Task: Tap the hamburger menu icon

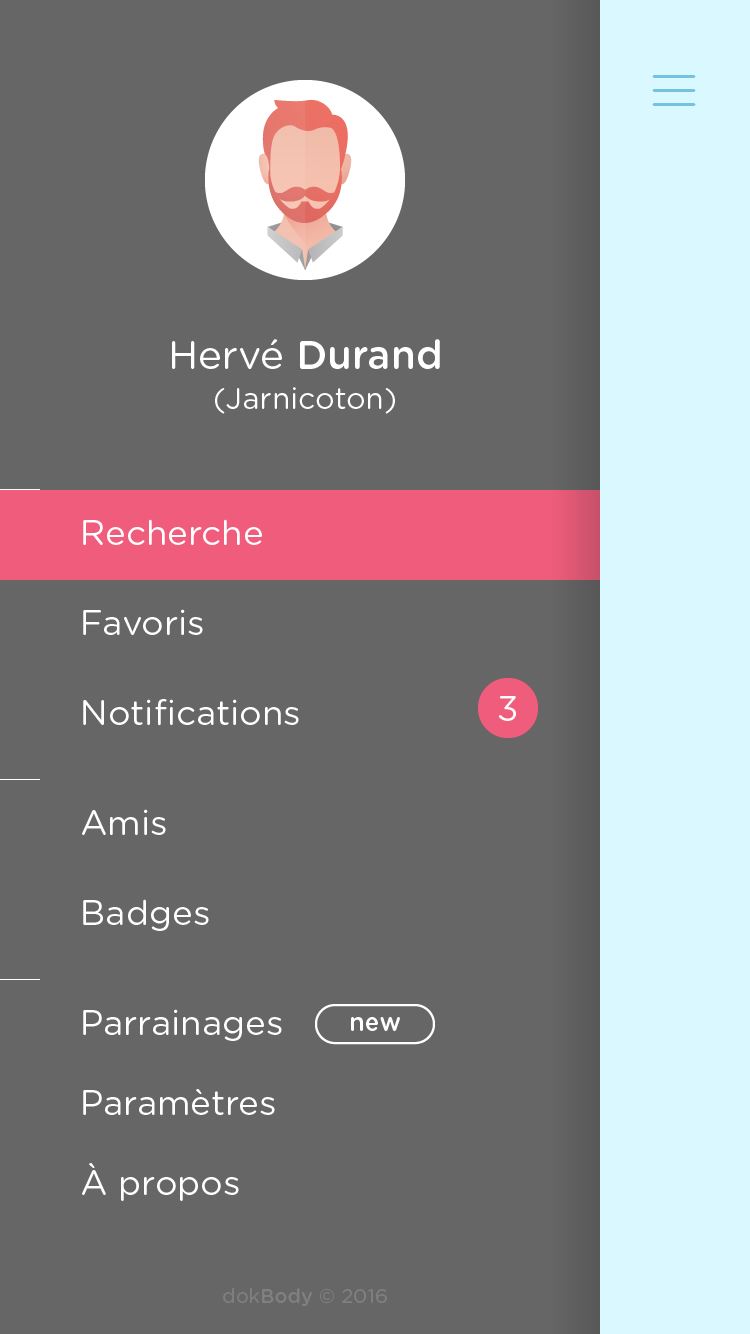Action: tap(674, 90)
